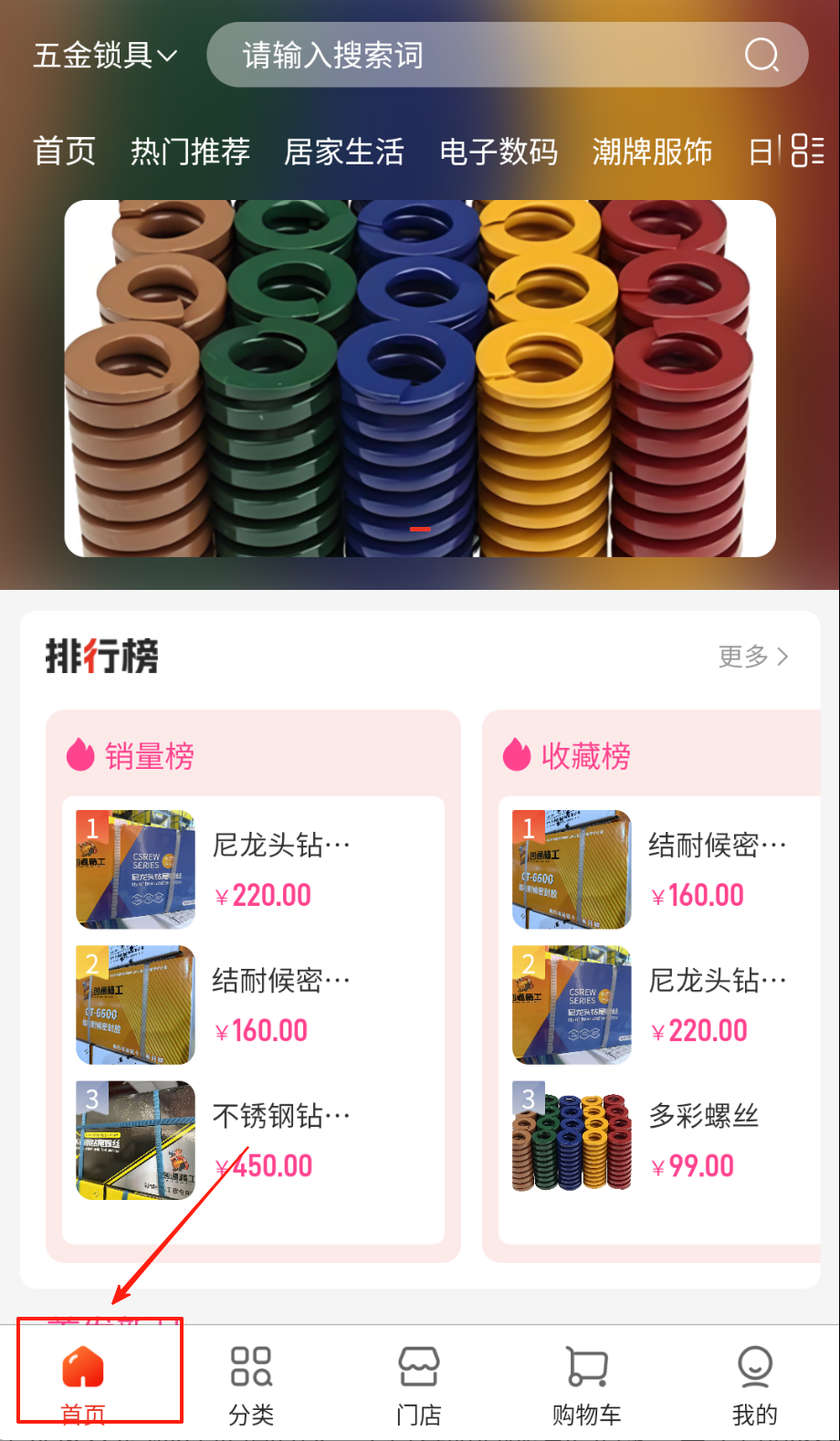This screenshot has width=840, height=1441.
Task: Open 更多 rankings link
Action: (753, 657)
